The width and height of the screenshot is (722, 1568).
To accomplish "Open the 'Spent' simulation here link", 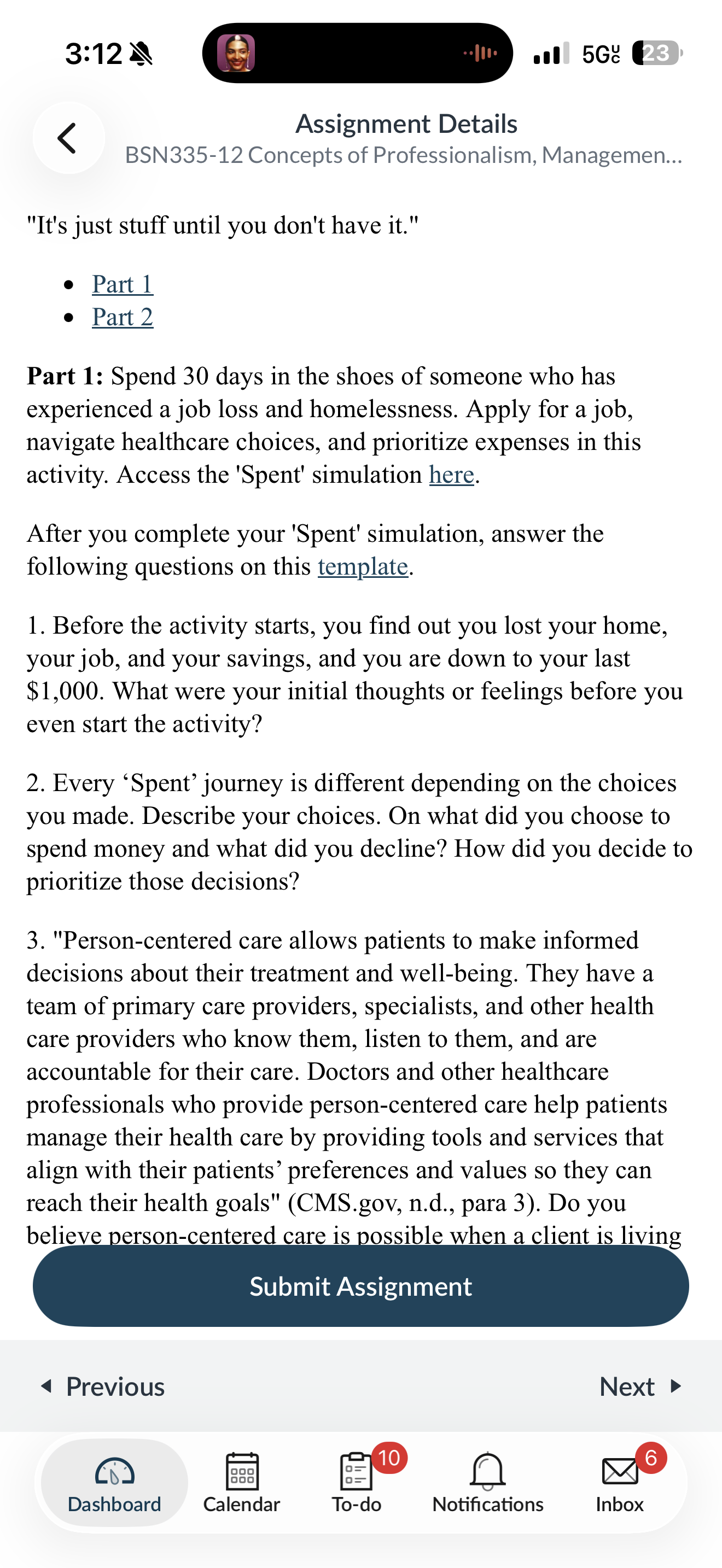I will [x=451, y=475].
